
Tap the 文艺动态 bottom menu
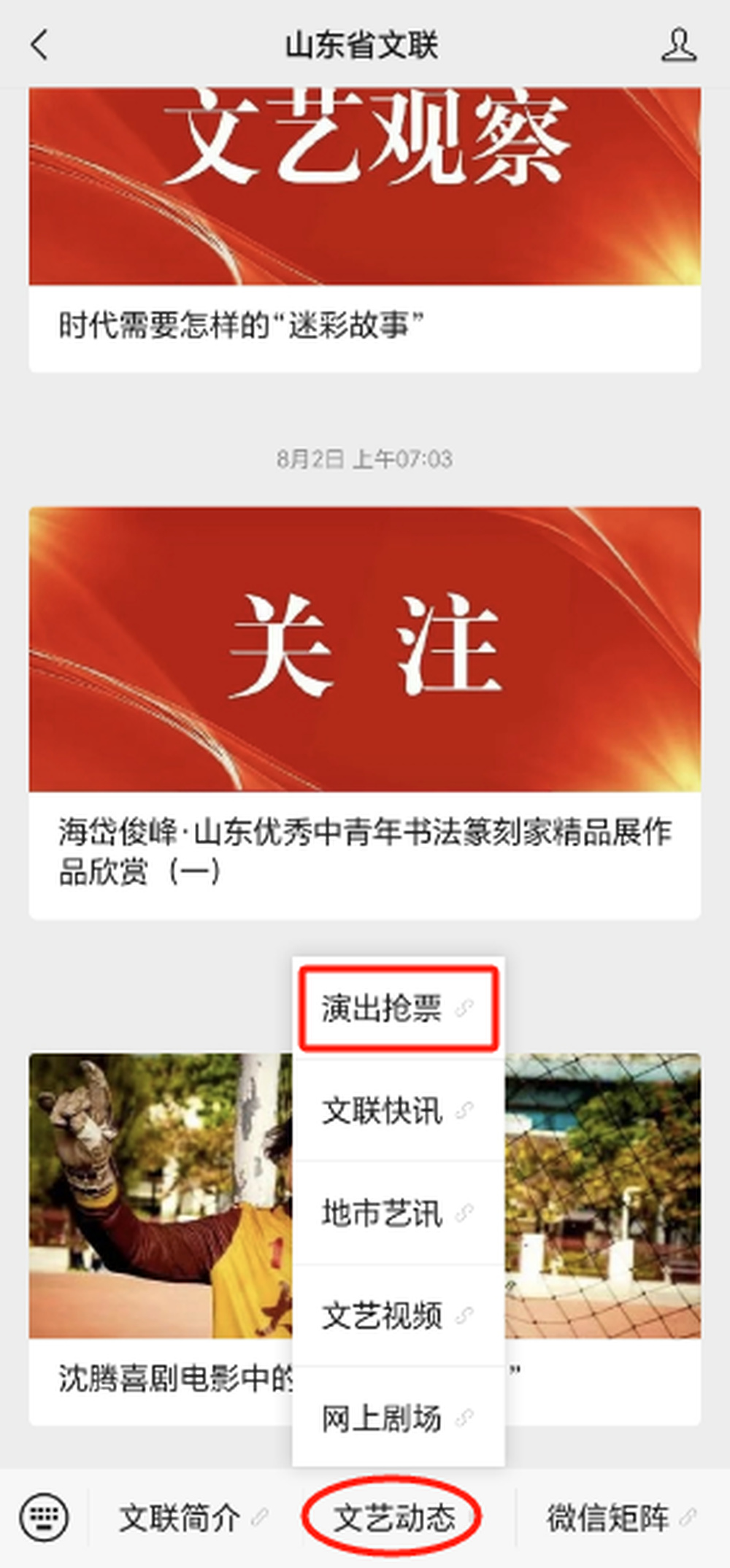(x=394, y=1518)
